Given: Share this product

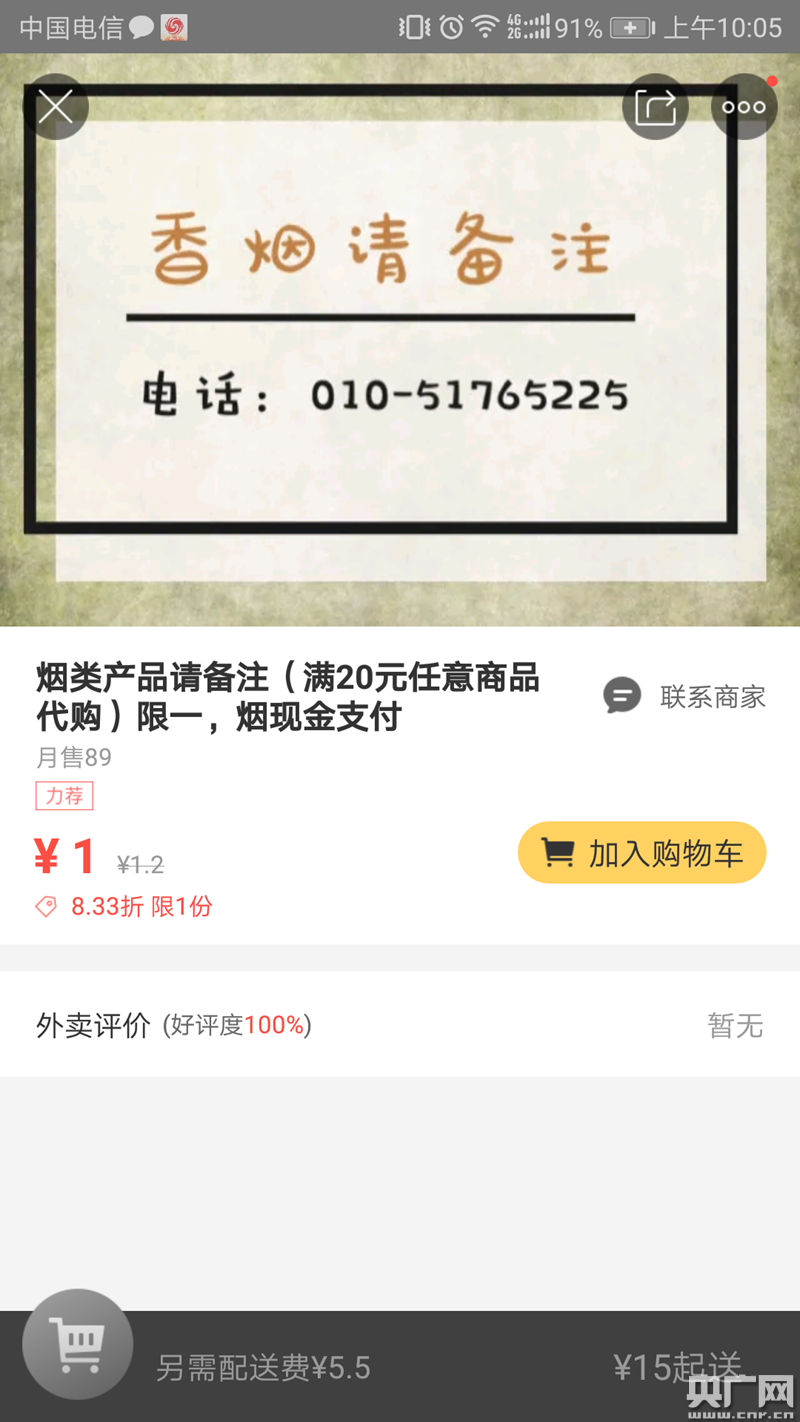Looking at the screenshot, I should tap(655, 106).
